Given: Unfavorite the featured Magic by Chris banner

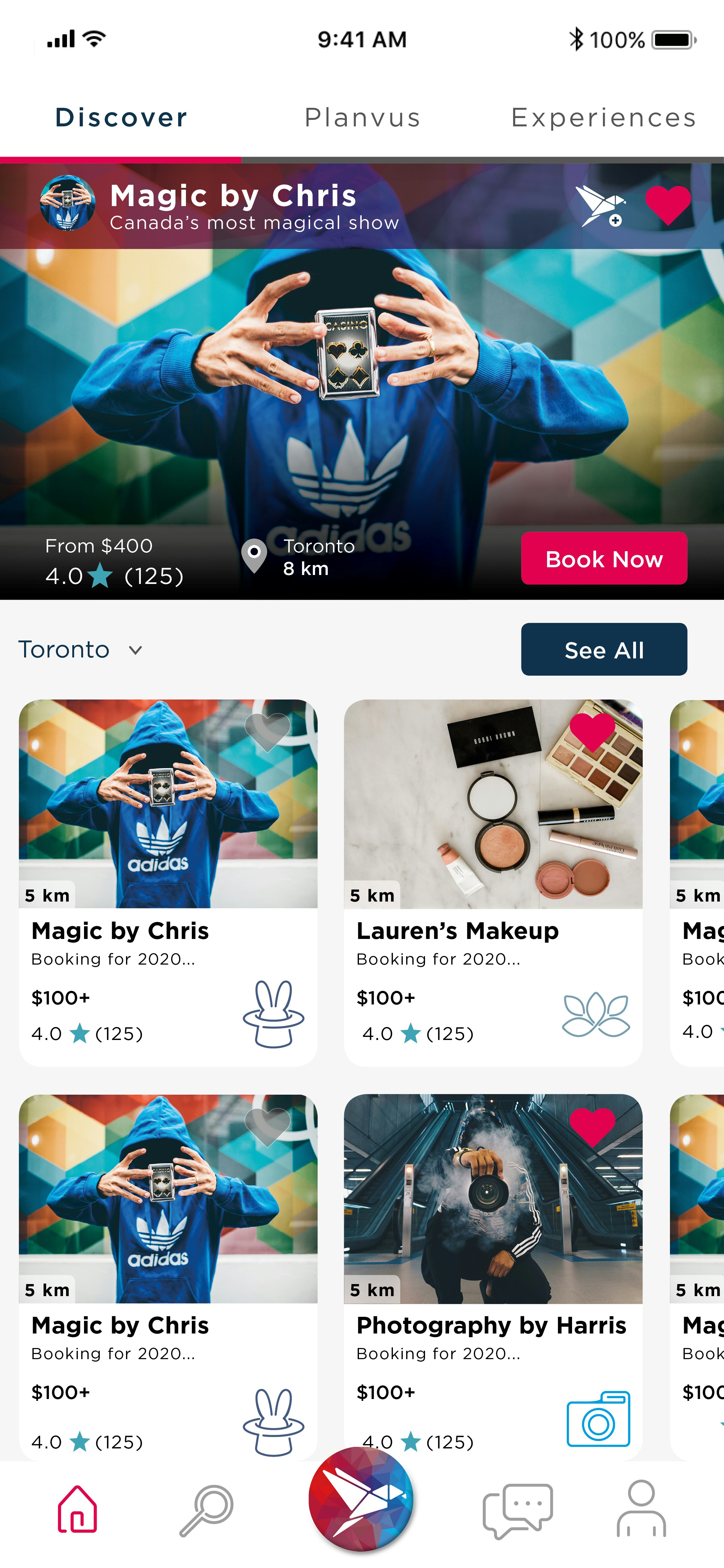Looking at the screenshot, I should pos(668,205).
